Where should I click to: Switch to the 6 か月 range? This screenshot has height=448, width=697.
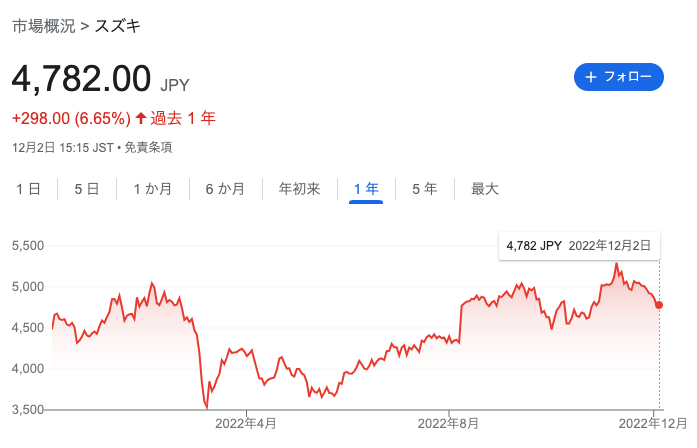coord(225,188)
